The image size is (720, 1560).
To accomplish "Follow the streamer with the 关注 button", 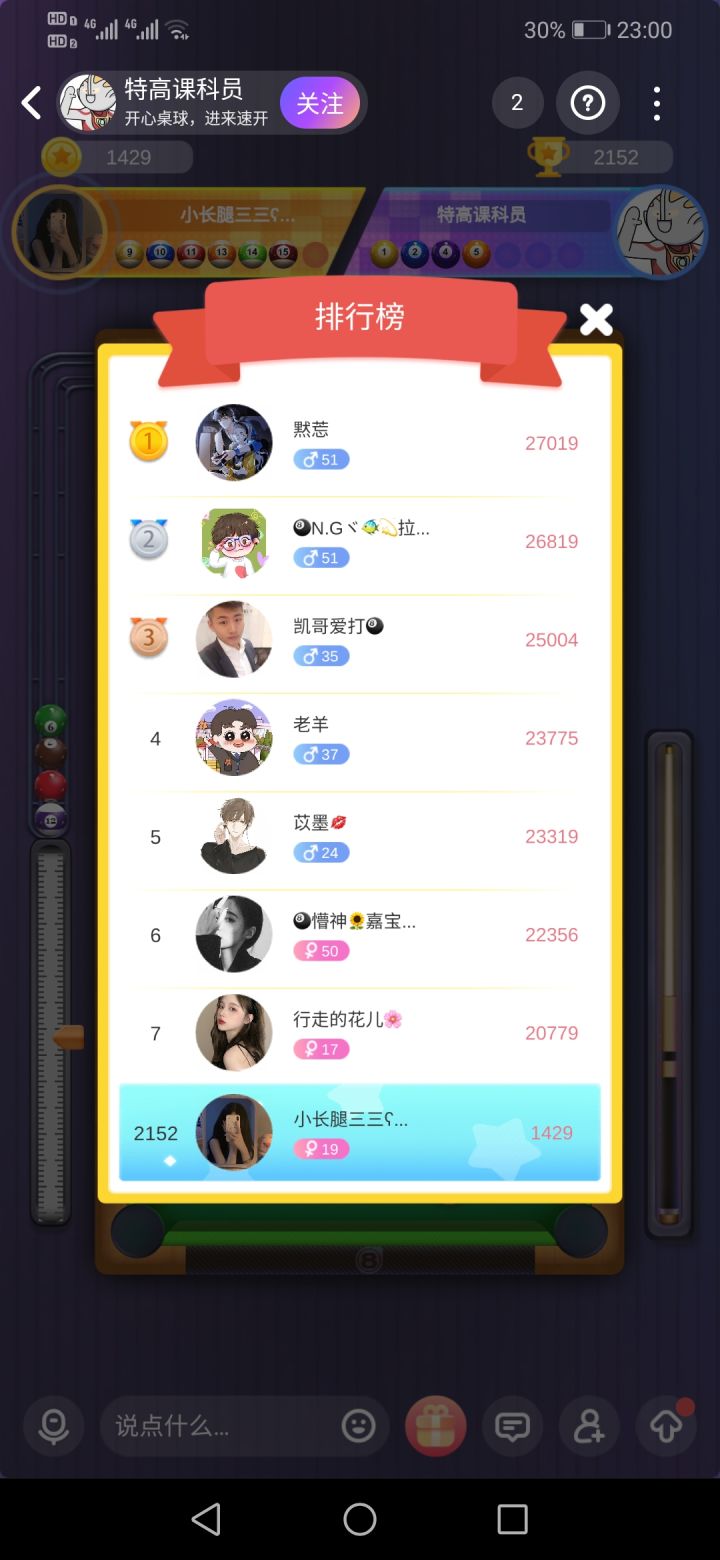I will pyautogui.click(x=319, y=103).
